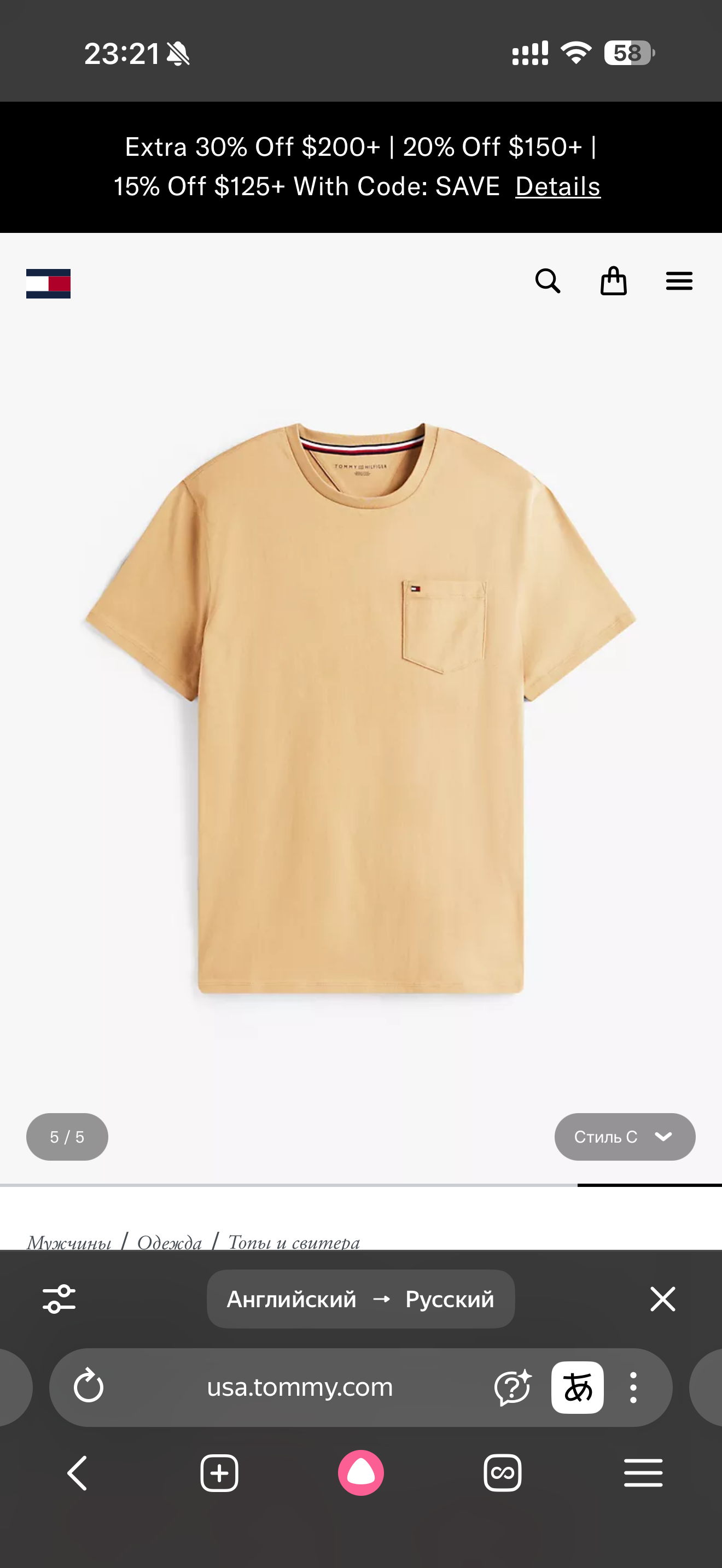Open Мужчины breadcrumb link
This screenshot has width=722, height=1568.
coord(69,1242)
